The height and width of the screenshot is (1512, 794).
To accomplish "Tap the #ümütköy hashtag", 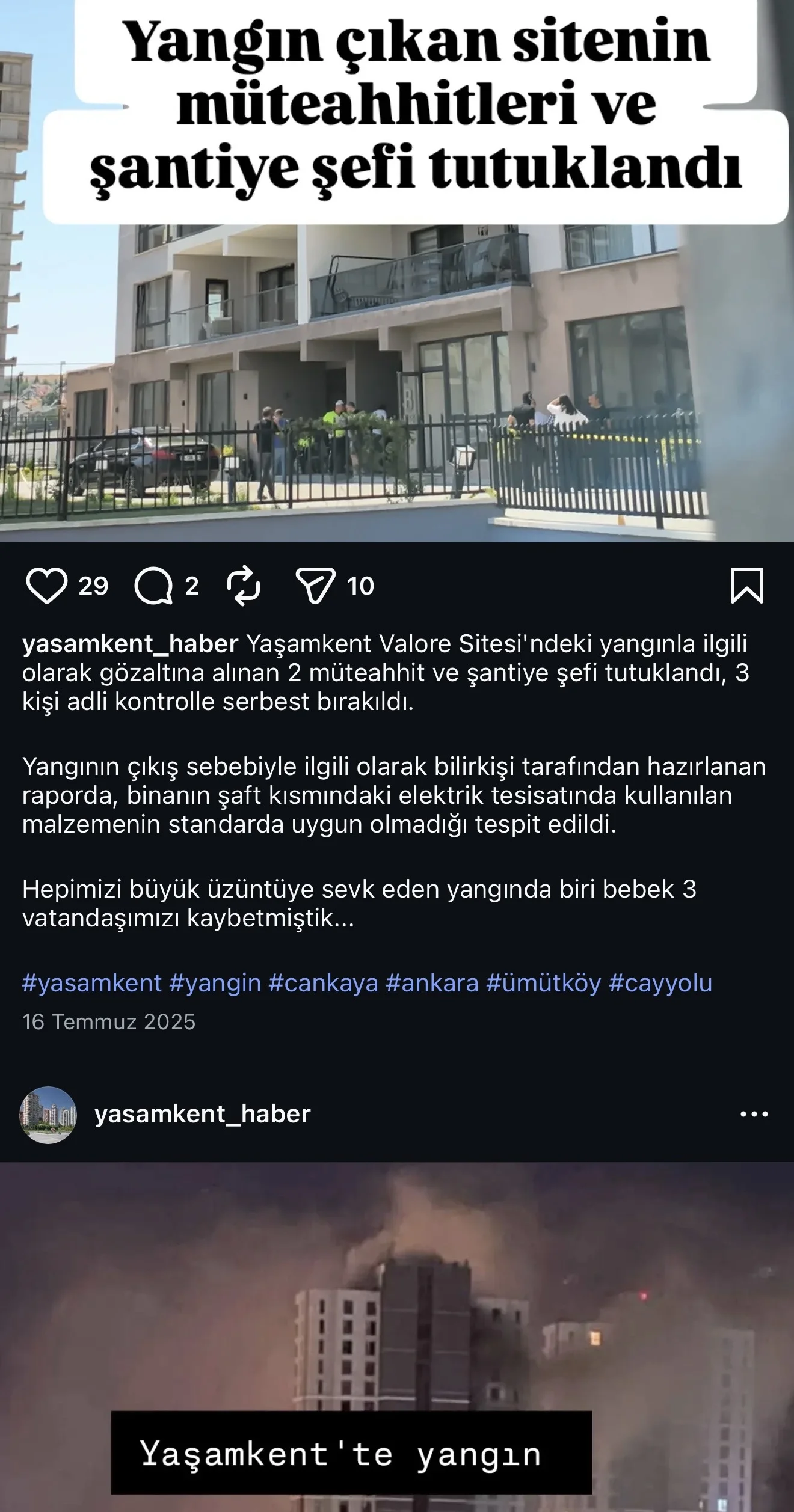I will point(543,983).
